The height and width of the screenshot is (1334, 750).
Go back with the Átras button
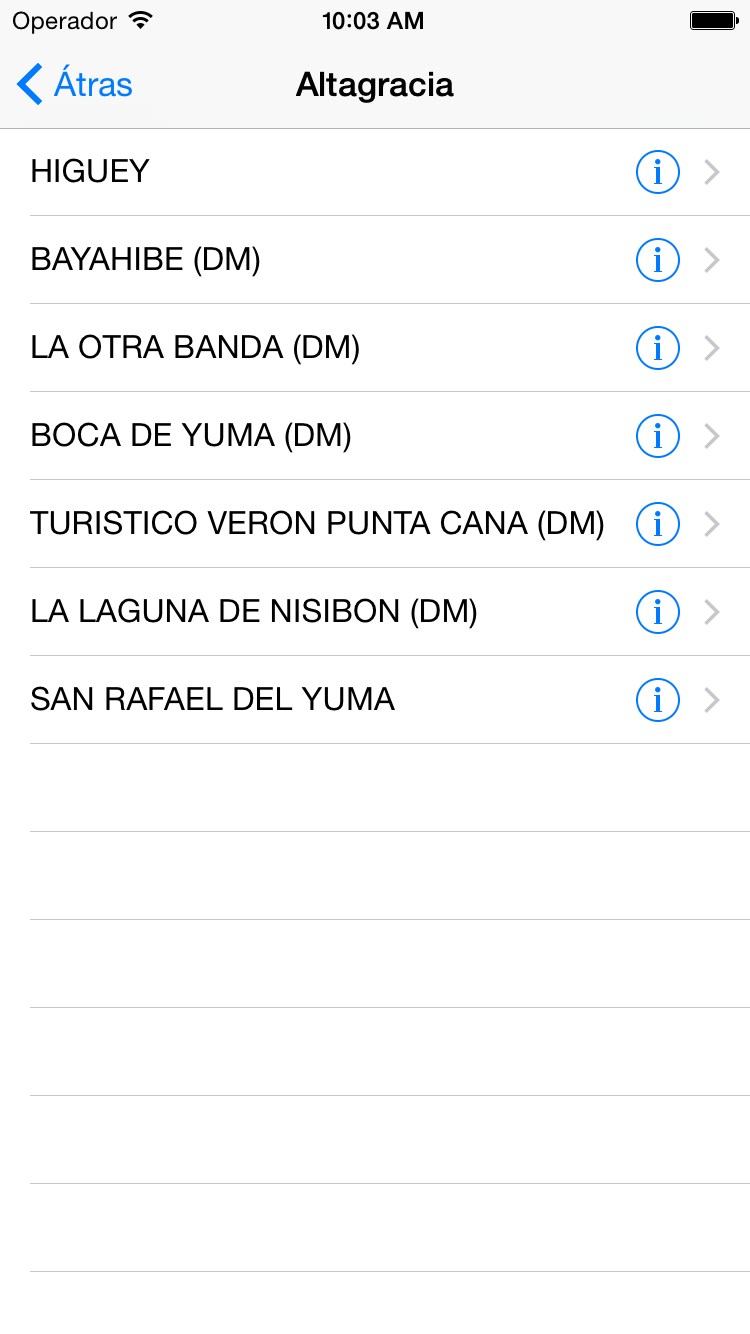point(75,85)
